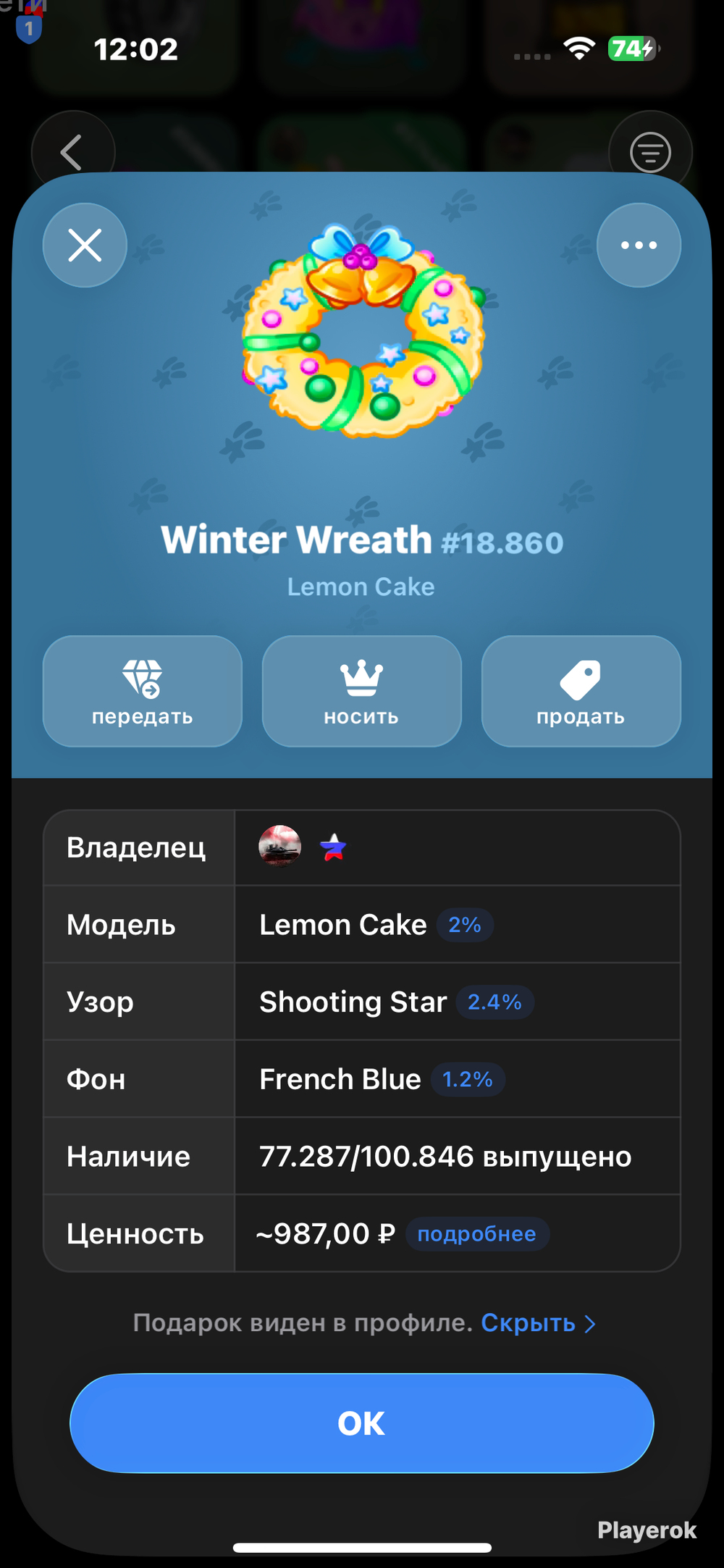Hide gift from profile via Скрыть
This screenshot has height=1568, width=724.
click(538, 1323)
